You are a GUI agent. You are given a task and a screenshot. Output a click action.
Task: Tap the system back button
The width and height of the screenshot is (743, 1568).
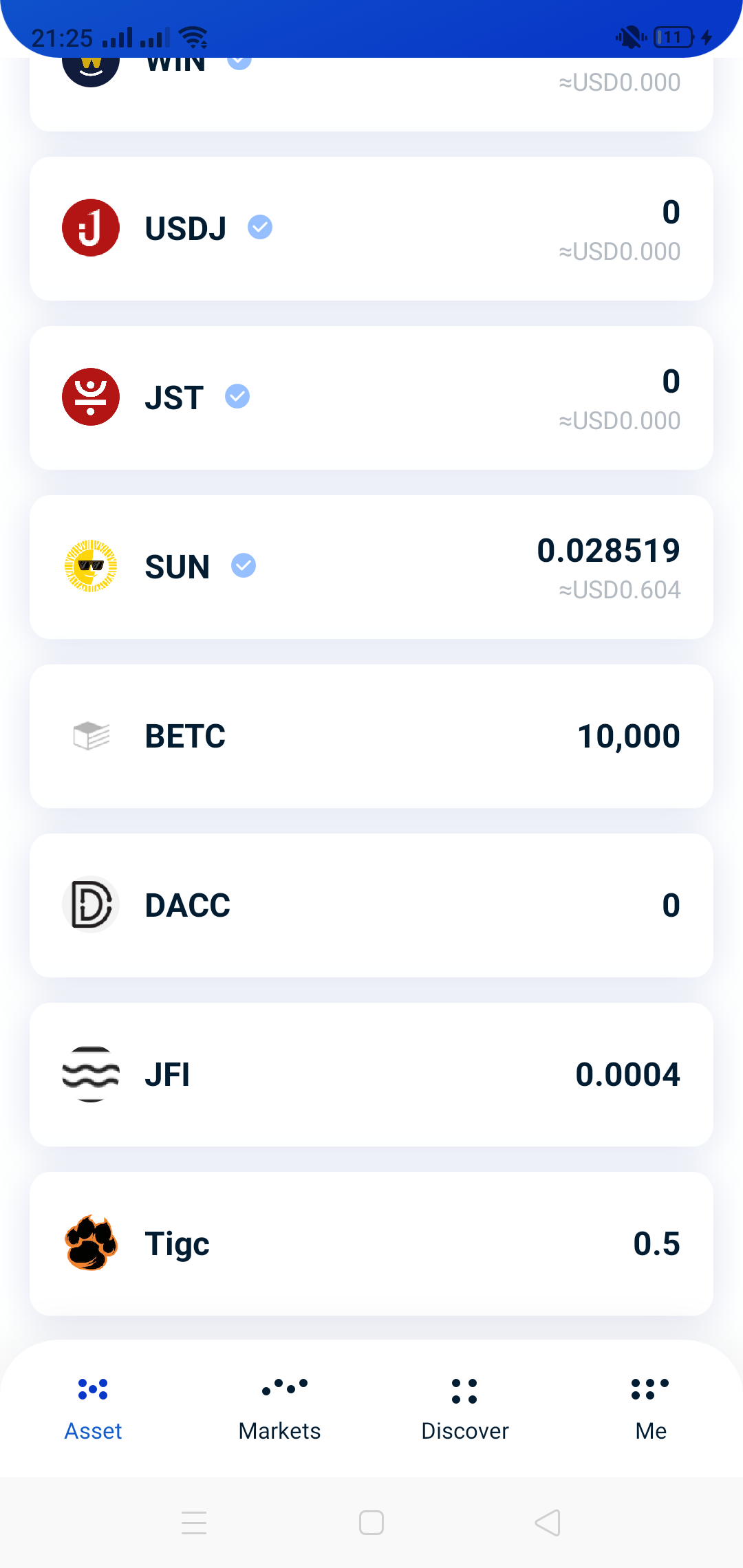[548, 1523]
